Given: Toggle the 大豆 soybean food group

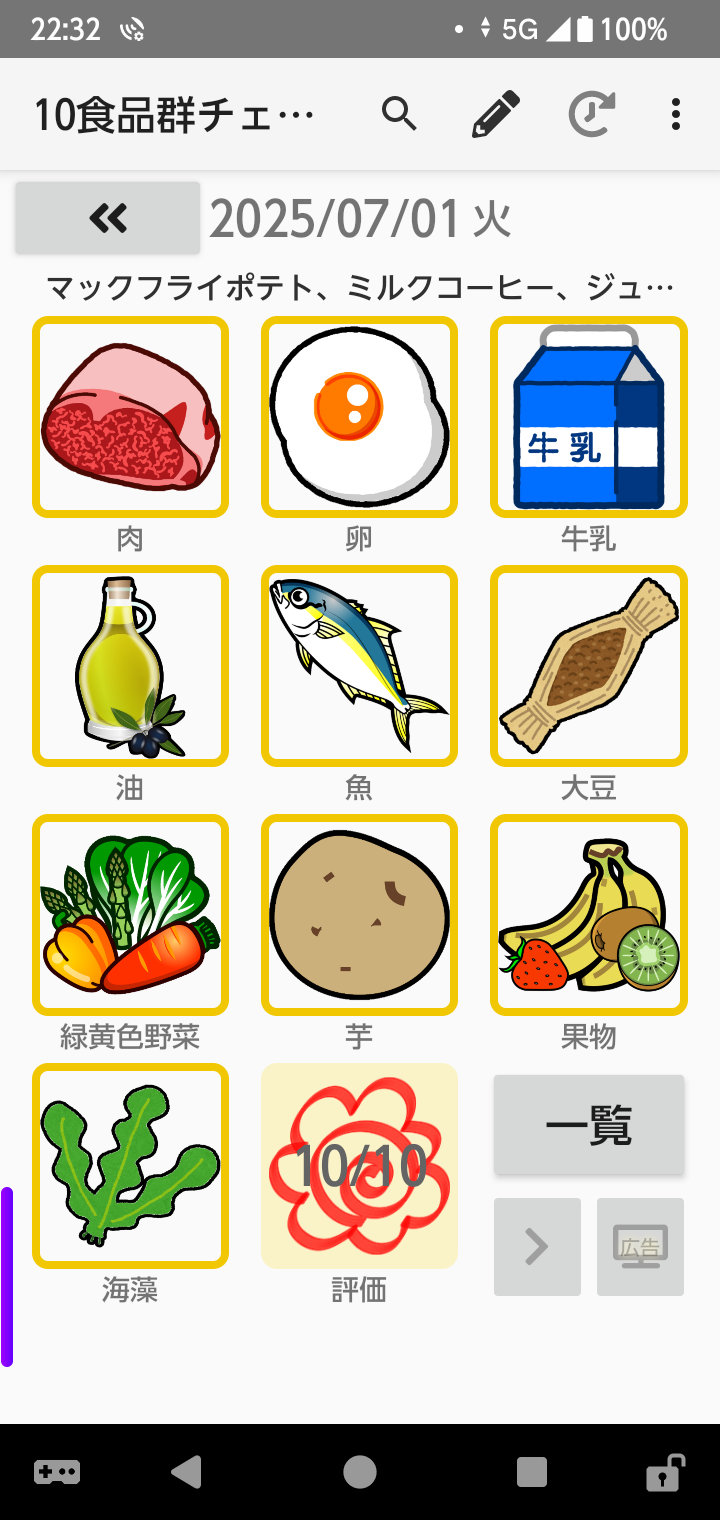Looking at the screenshot, I should tap(588, 666).
